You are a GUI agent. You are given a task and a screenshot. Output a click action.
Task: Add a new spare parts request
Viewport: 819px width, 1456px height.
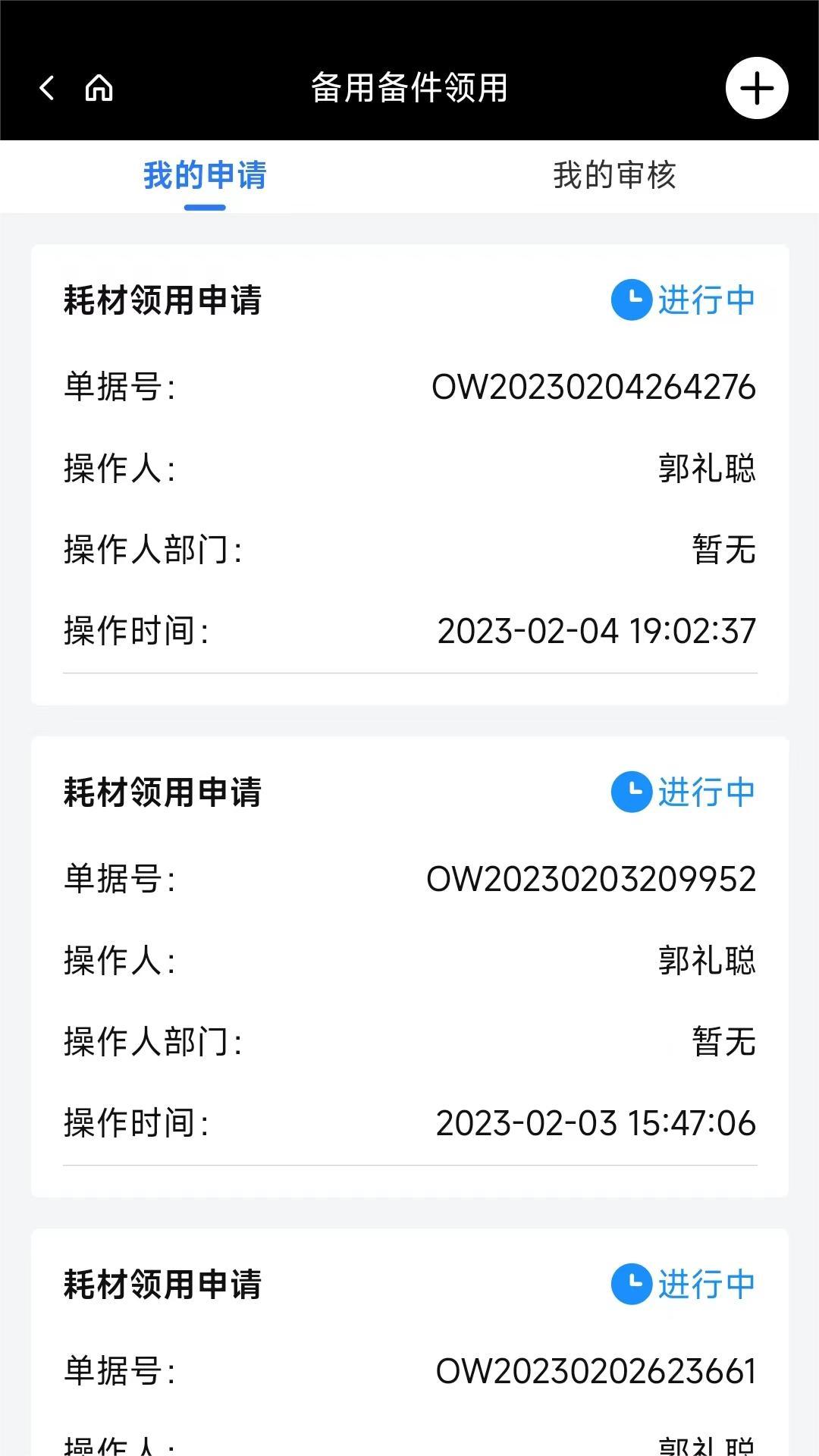[x=756, y=88]
